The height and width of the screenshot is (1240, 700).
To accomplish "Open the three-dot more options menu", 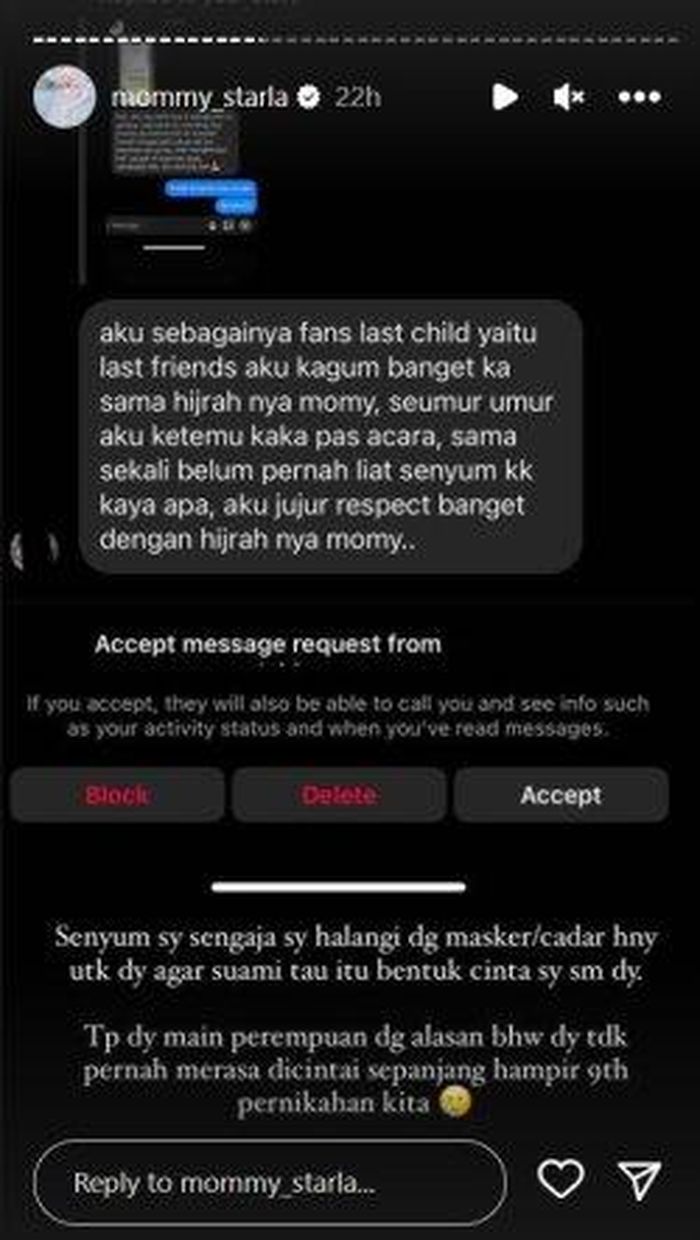I will point(639,97).
